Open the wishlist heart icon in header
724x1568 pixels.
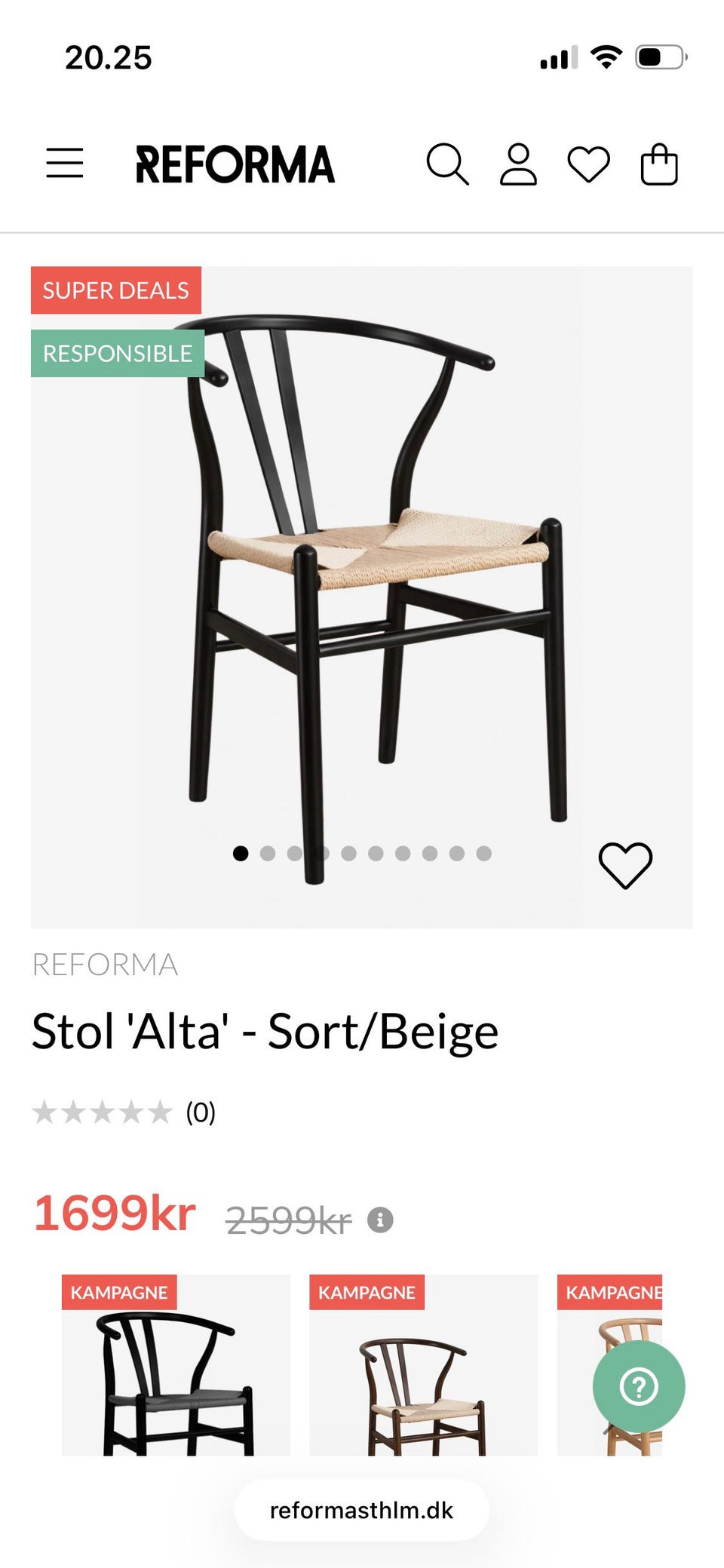point(589,164)
